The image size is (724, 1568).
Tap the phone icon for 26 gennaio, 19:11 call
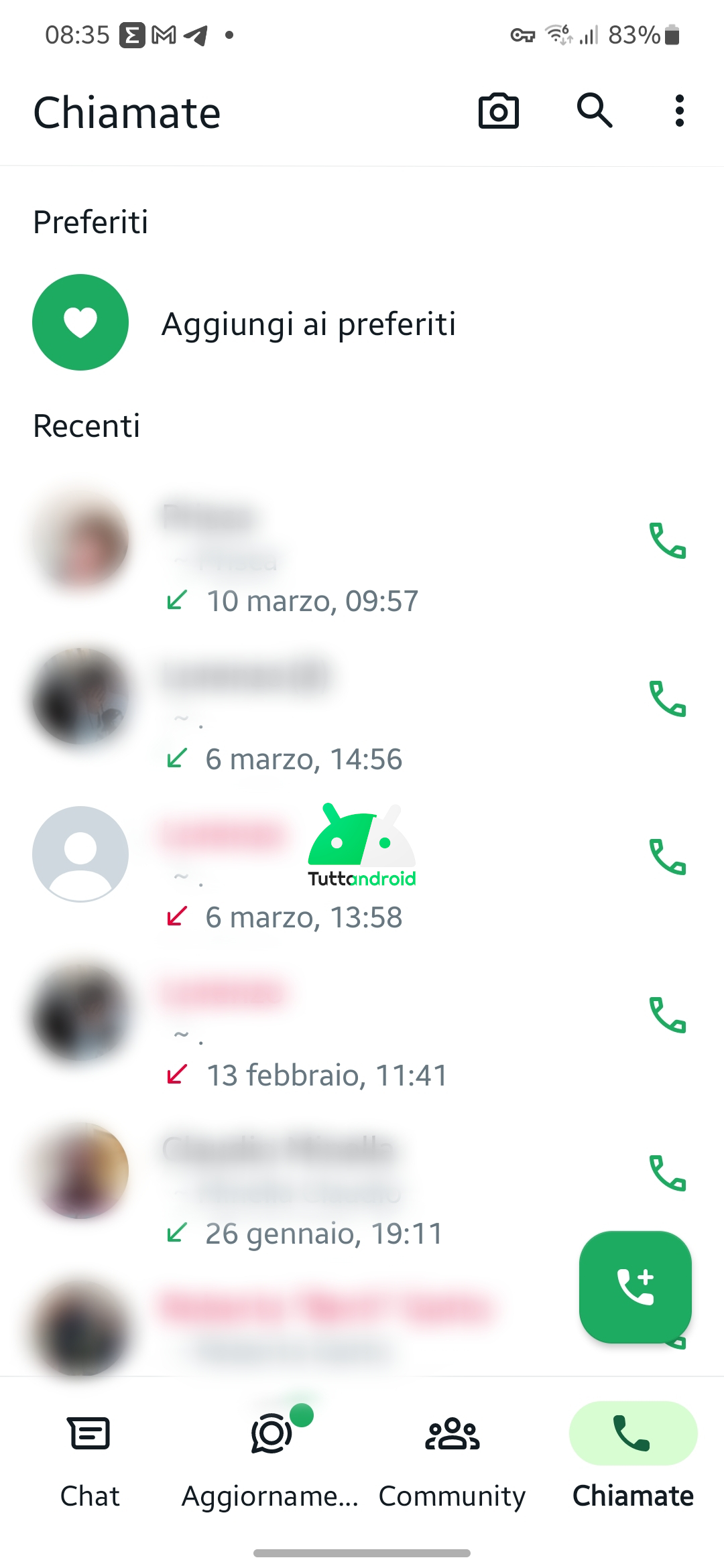(x=668, y=1173)
